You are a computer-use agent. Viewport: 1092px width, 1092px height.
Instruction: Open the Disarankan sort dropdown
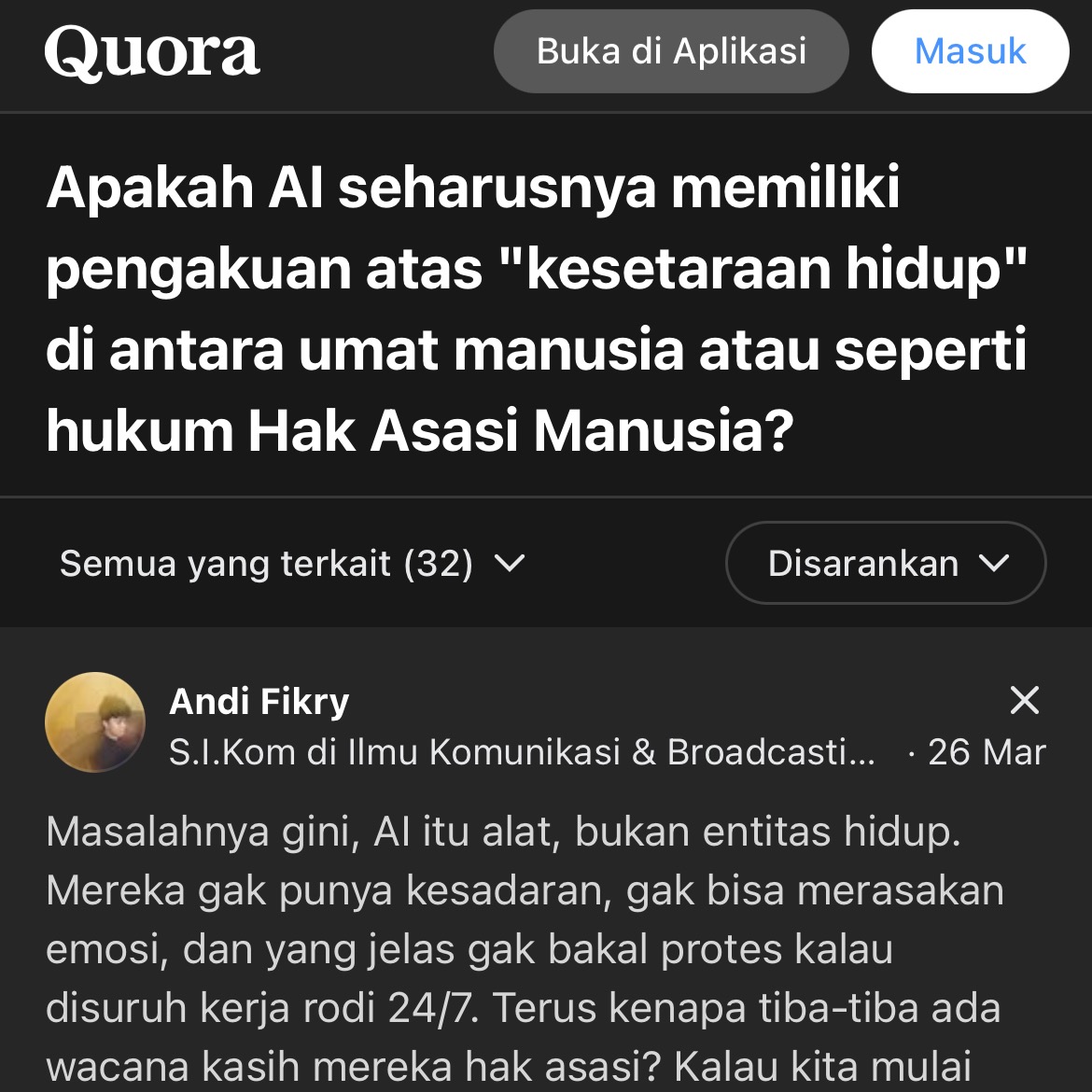point(886,564)
